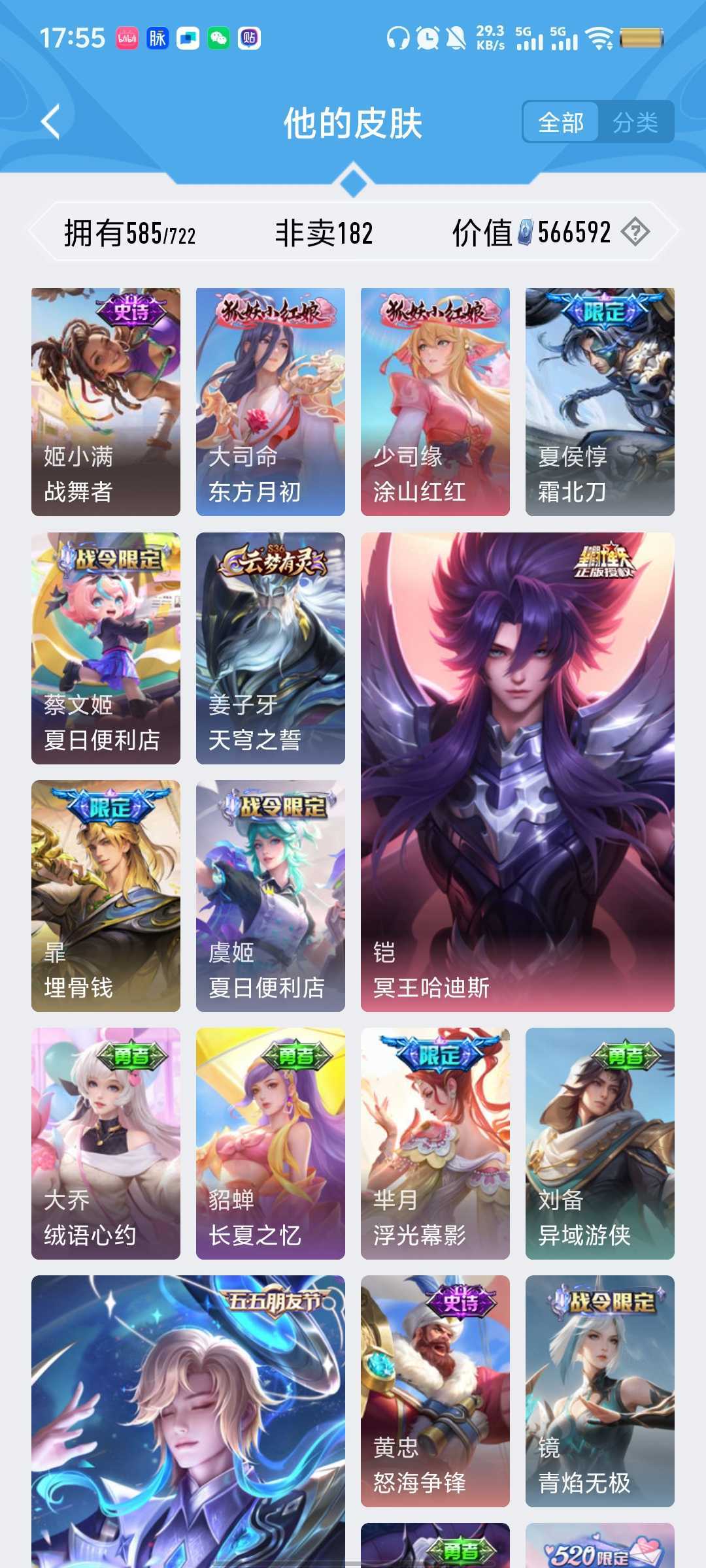View 蔡文姬 夏日便利店 skin
The image size is (706, 1568).
pos(106,648)
